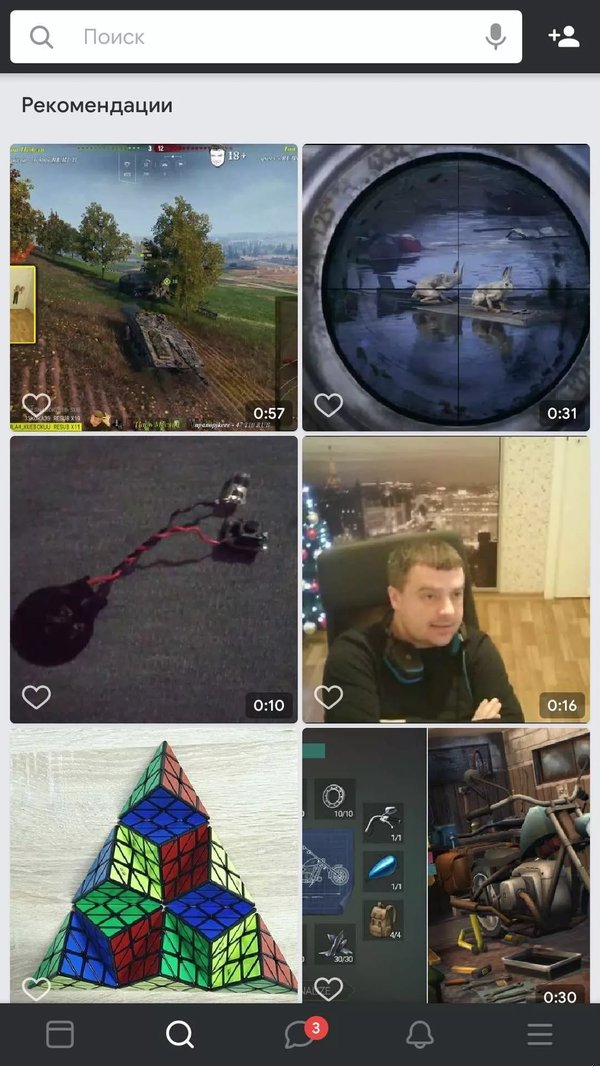Open the add friend icon

[x=563, y=37]
